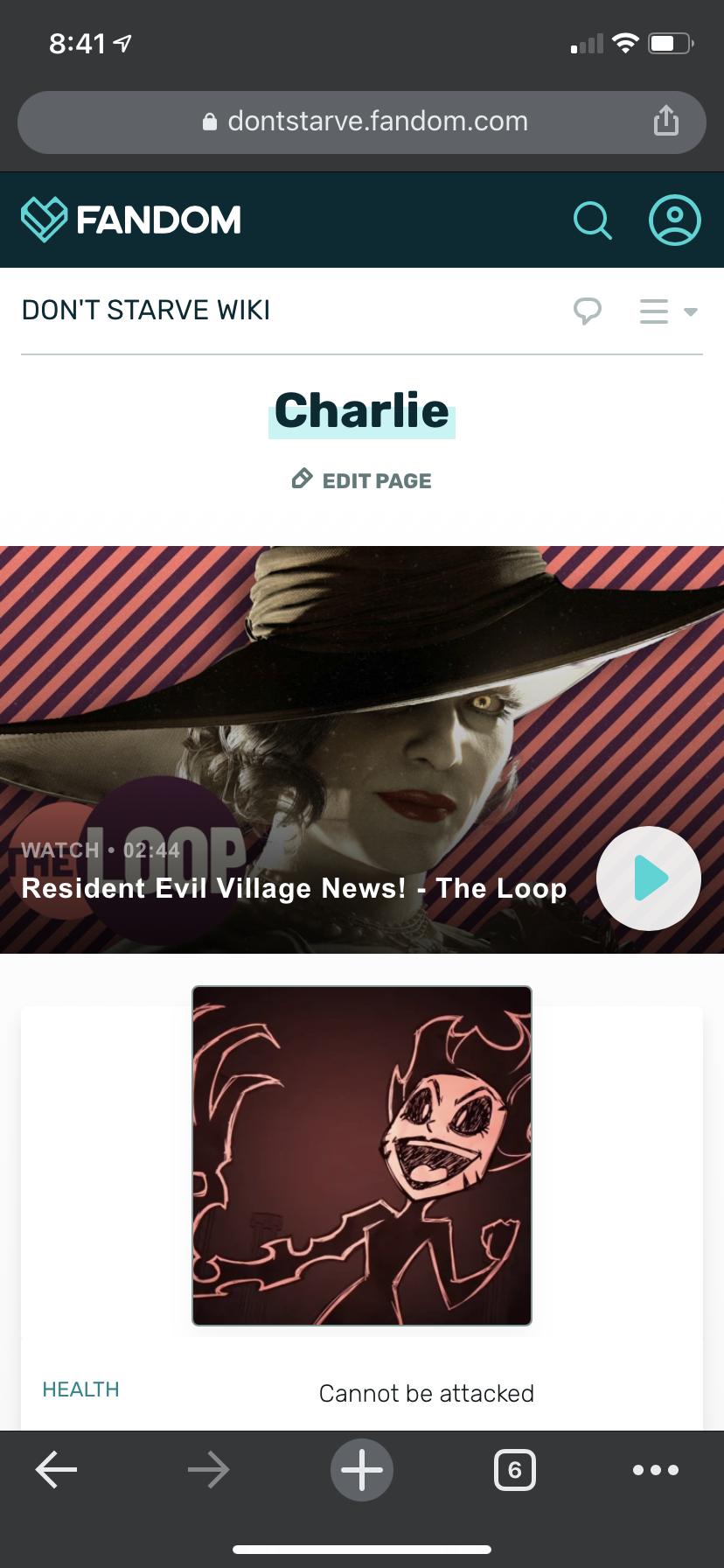Go back to the previous page
Viewport: 724px width, 1568px height.
point(57,1469)
